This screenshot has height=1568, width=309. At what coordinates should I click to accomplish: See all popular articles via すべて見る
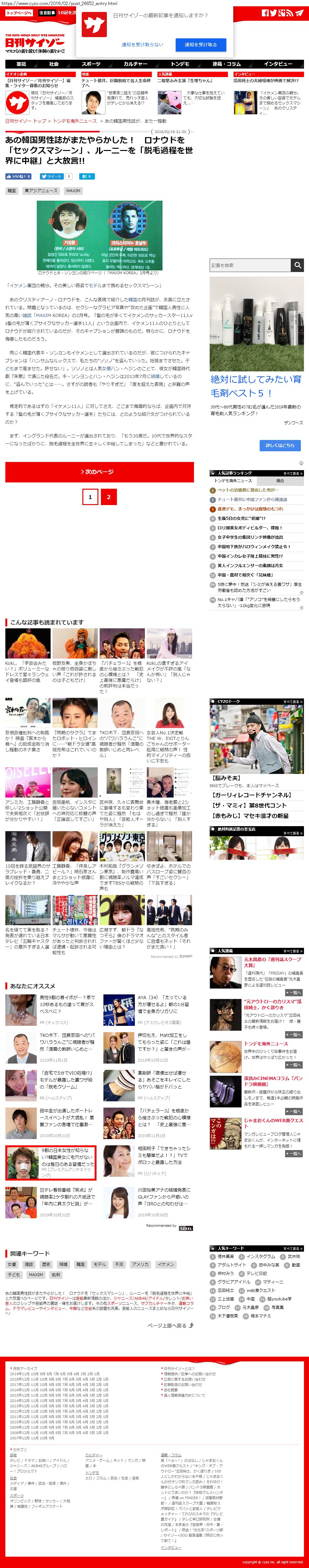[292, 473]
